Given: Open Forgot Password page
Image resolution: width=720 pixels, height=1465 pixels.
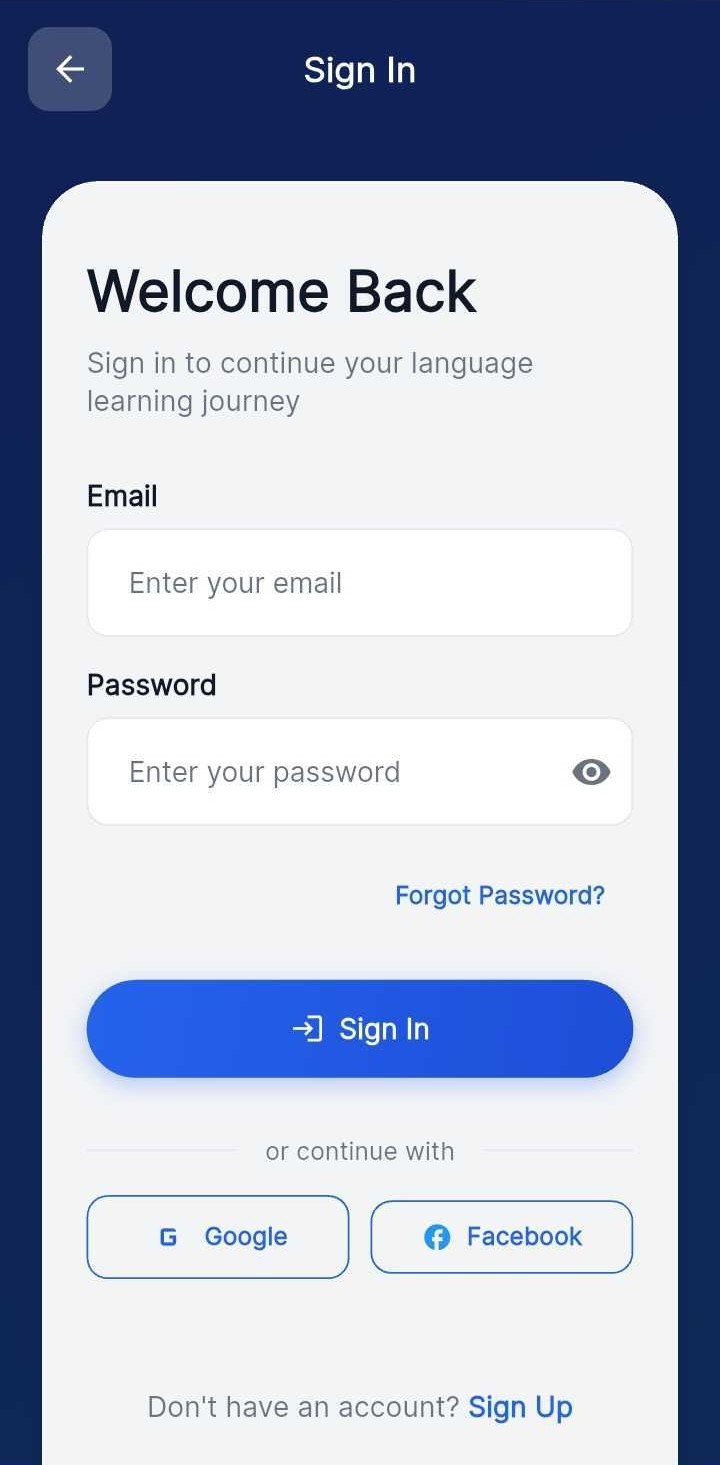Looking at the screenshot, I should pyautogui.click(x=500, y=895).
